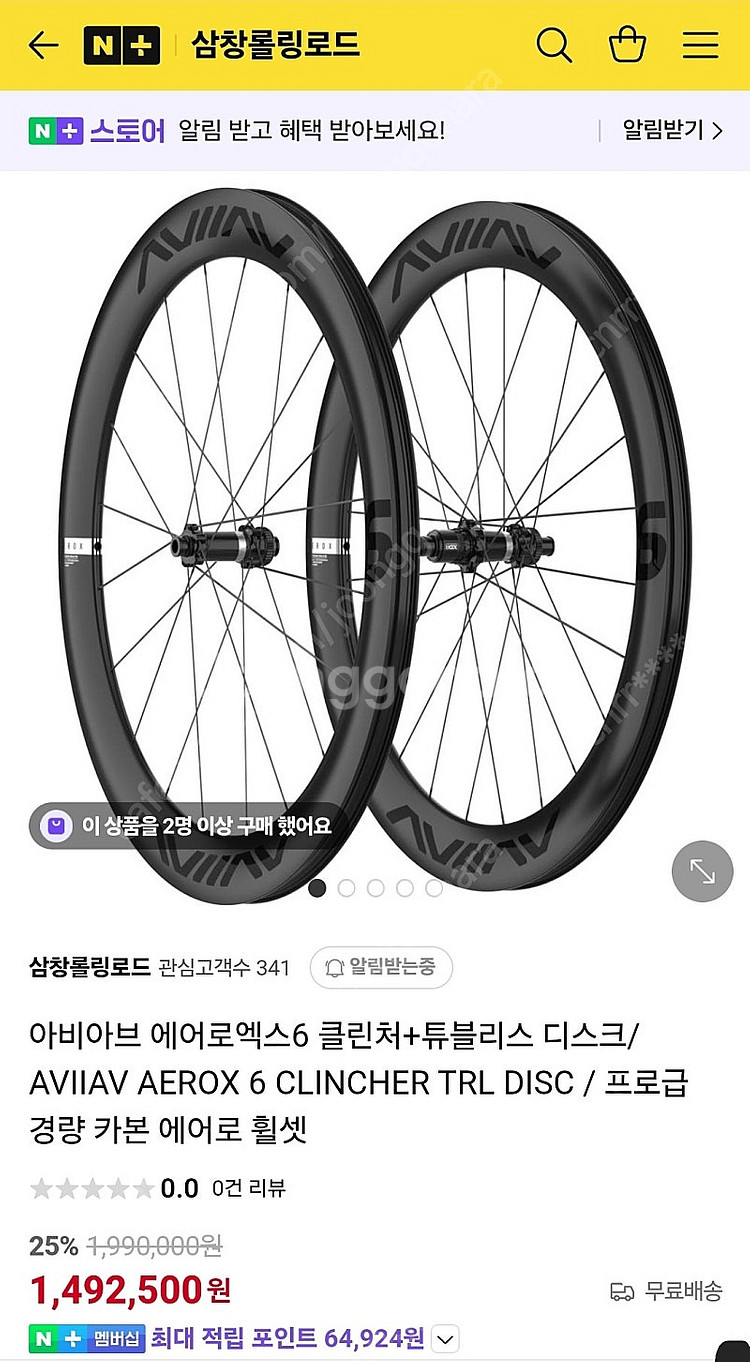Open the search icon
This screenshot has height=1362, width=750.
click(x=554, y=45)
